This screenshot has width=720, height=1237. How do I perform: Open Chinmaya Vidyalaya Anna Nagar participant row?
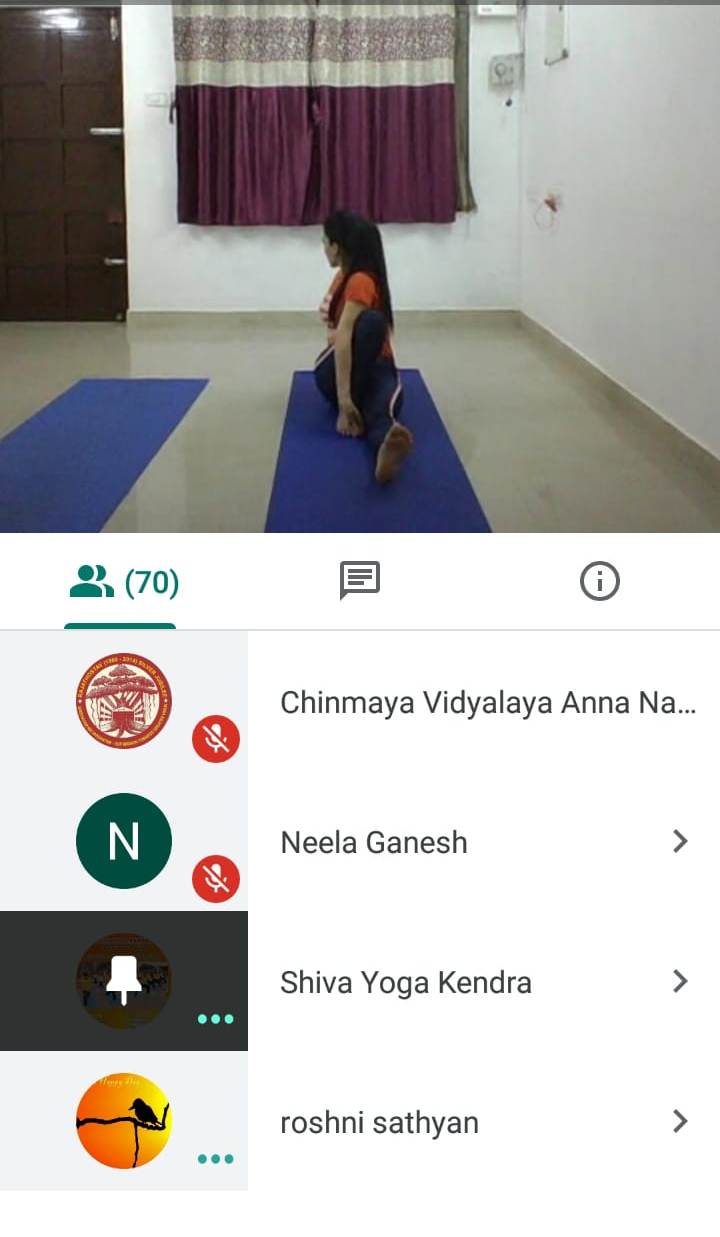tap(487, 702)
